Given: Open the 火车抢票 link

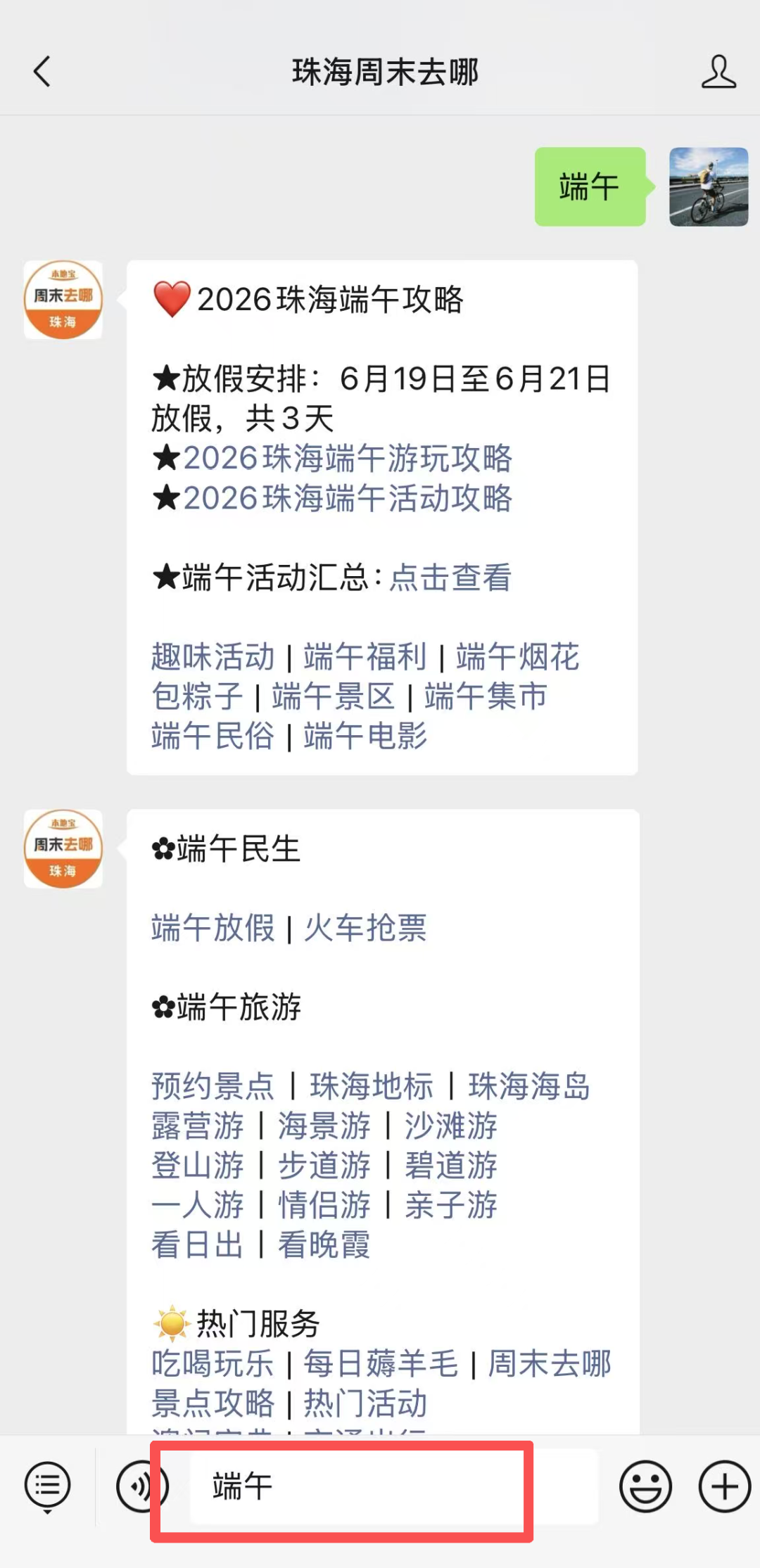Looking at the screenshot, I should tap(365, 928).
